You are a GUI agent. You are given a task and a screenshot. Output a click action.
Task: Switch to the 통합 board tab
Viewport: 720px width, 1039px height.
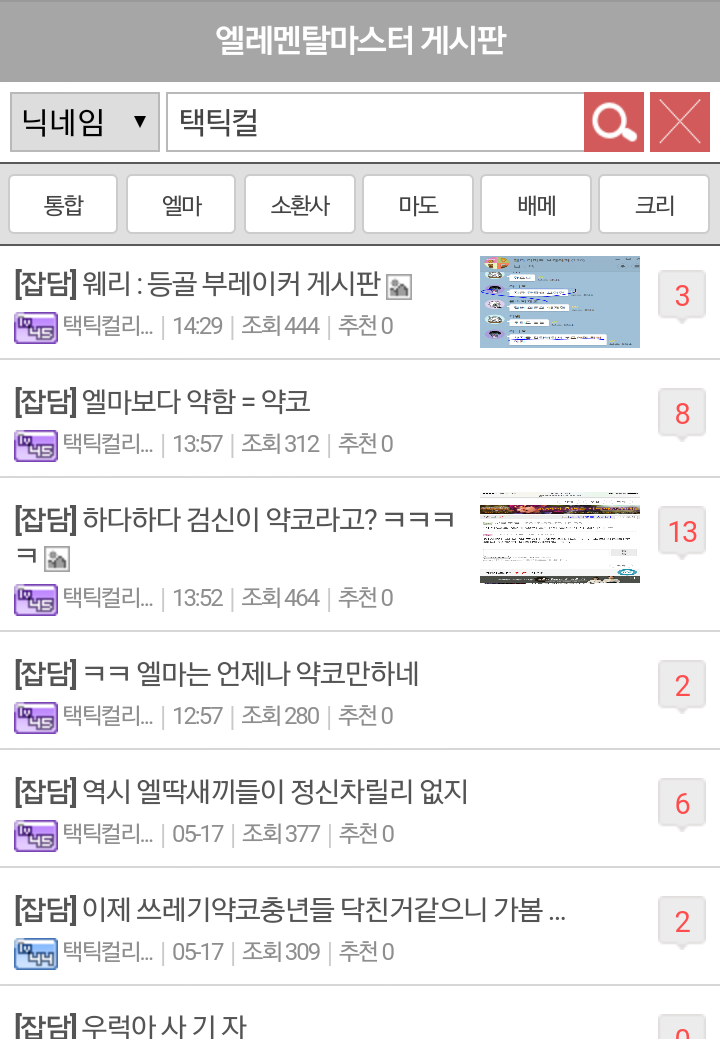coord(63,205)
